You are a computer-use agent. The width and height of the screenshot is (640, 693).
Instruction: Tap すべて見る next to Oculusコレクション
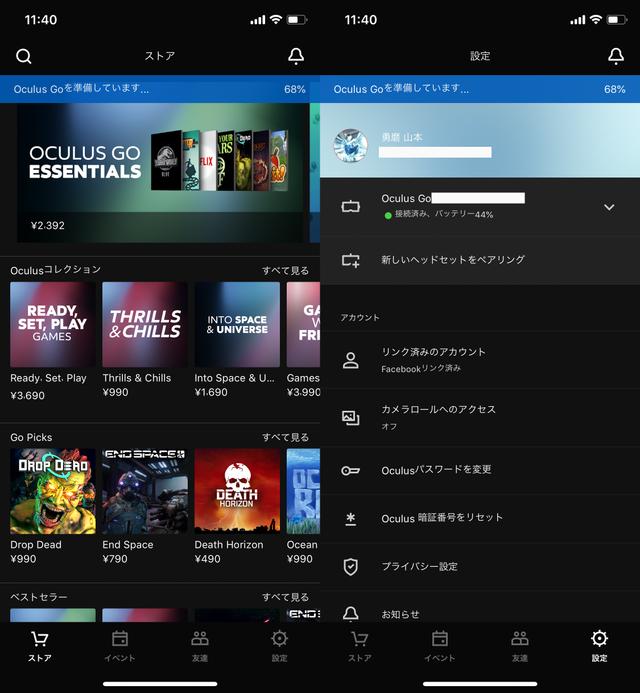285,270
